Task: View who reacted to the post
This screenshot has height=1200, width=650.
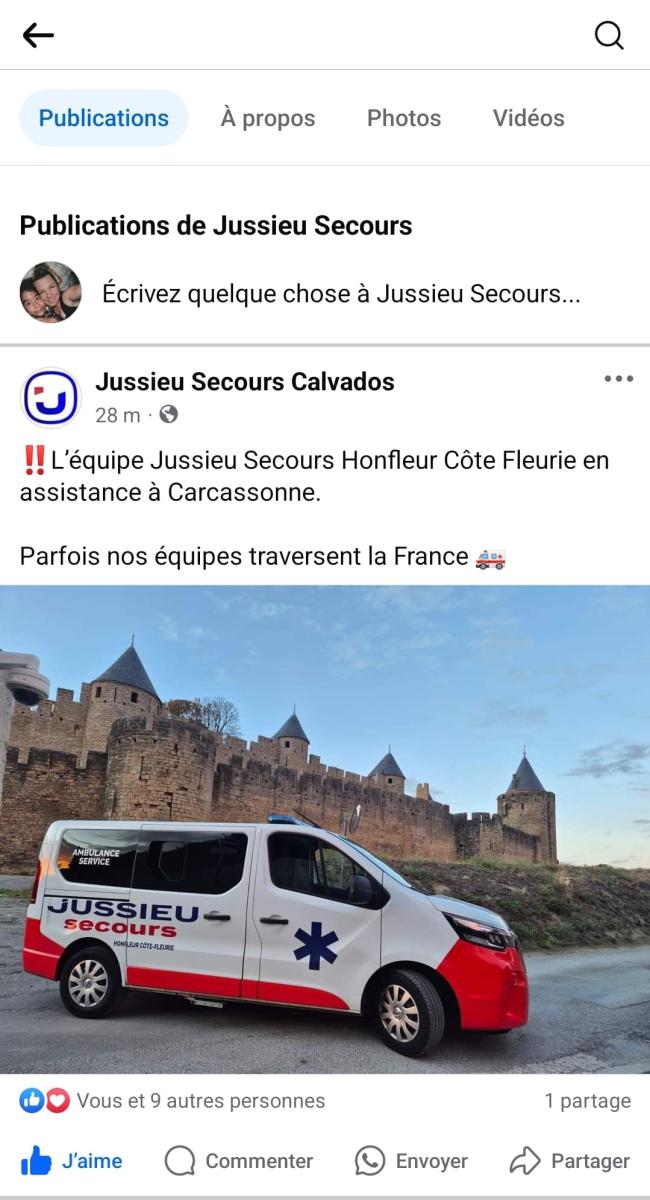Action: tap(172, 1101)
